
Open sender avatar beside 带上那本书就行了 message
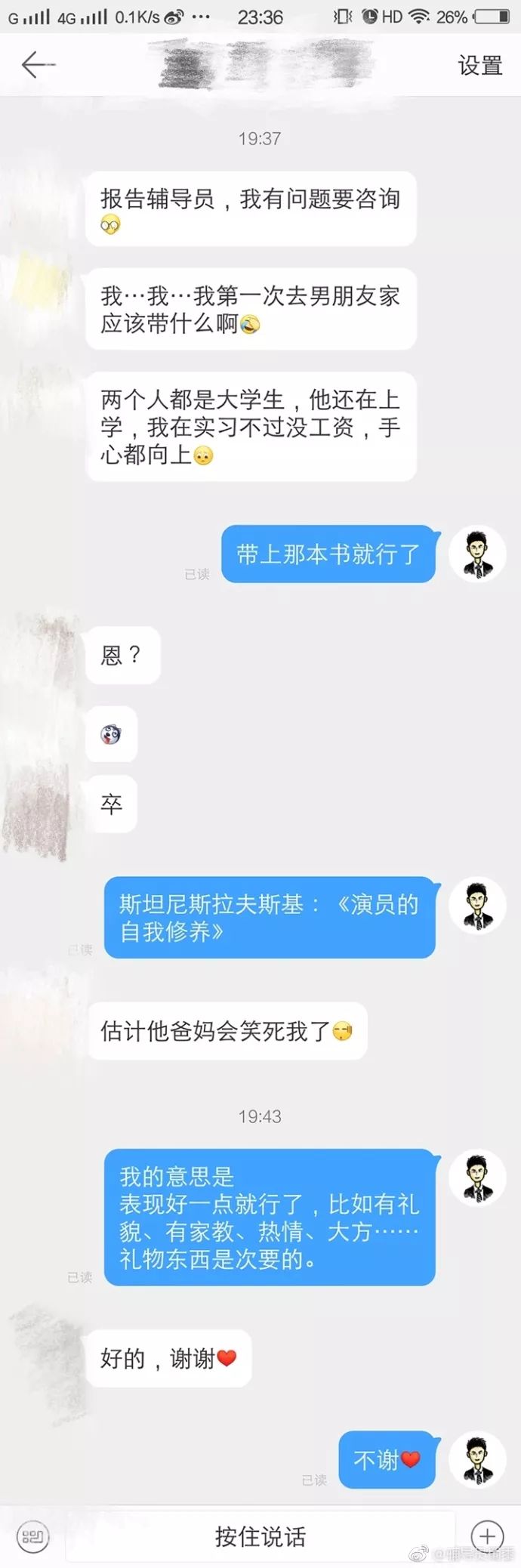point(477,554)
